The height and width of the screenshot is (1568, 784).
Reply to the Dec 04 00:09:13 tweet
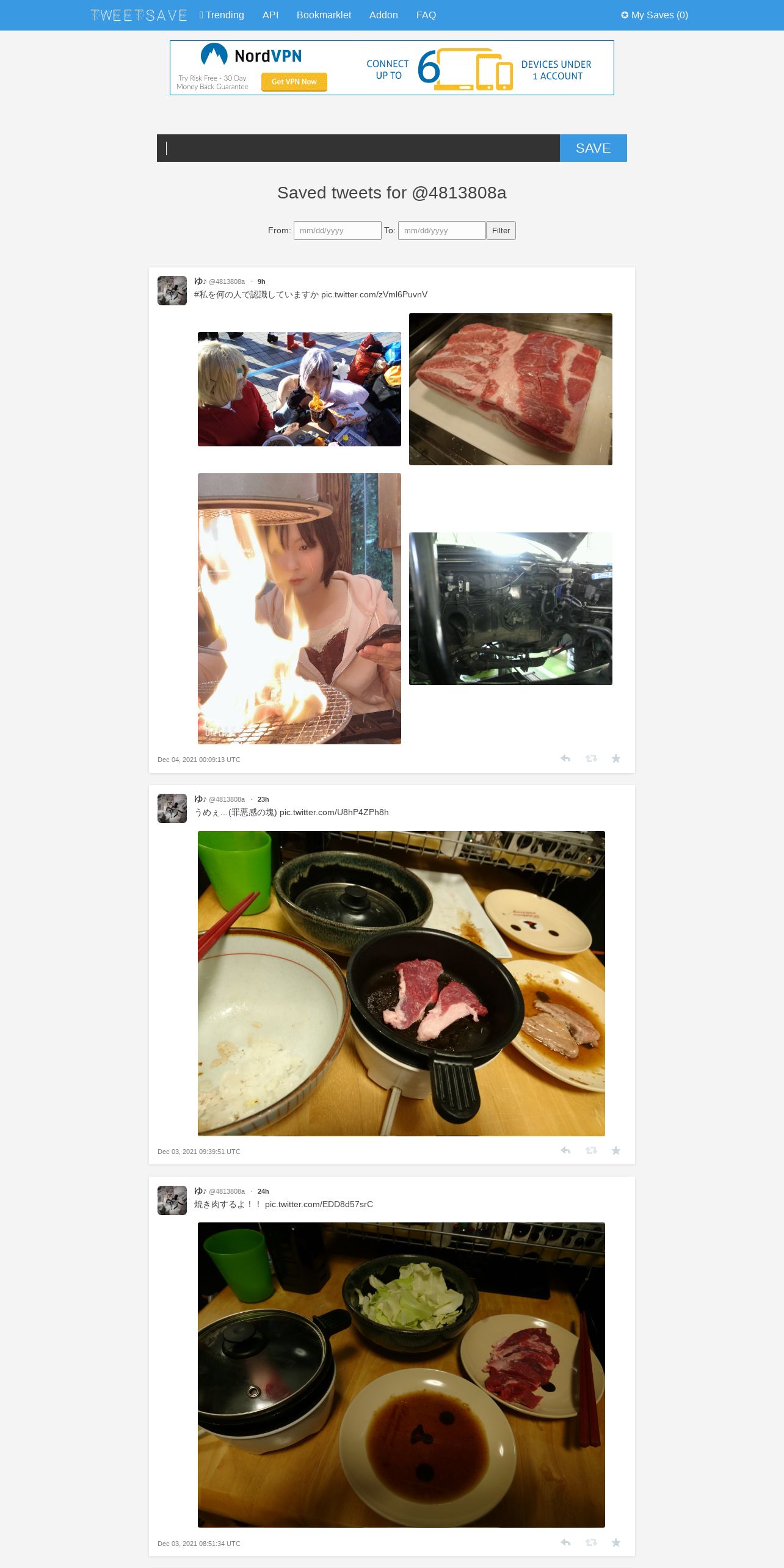point(565,758)
